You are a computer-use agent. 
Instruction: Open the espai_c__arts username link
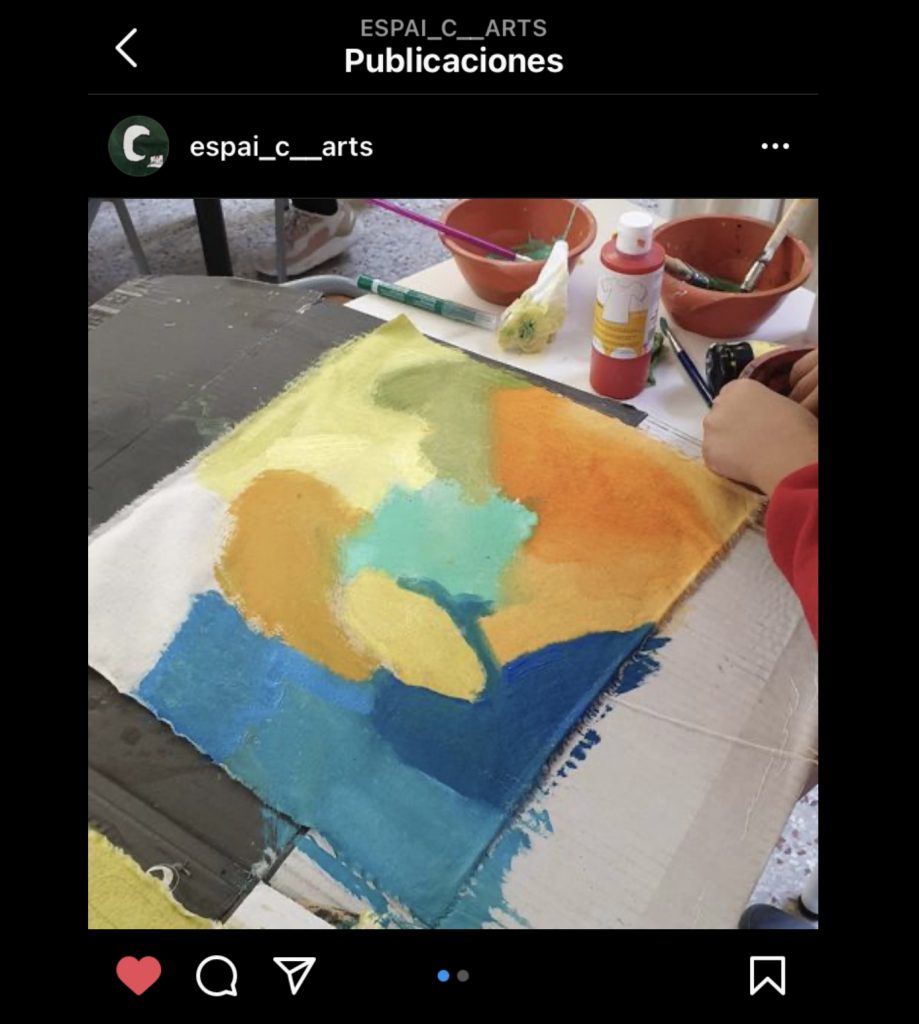[x=281, y=147]
